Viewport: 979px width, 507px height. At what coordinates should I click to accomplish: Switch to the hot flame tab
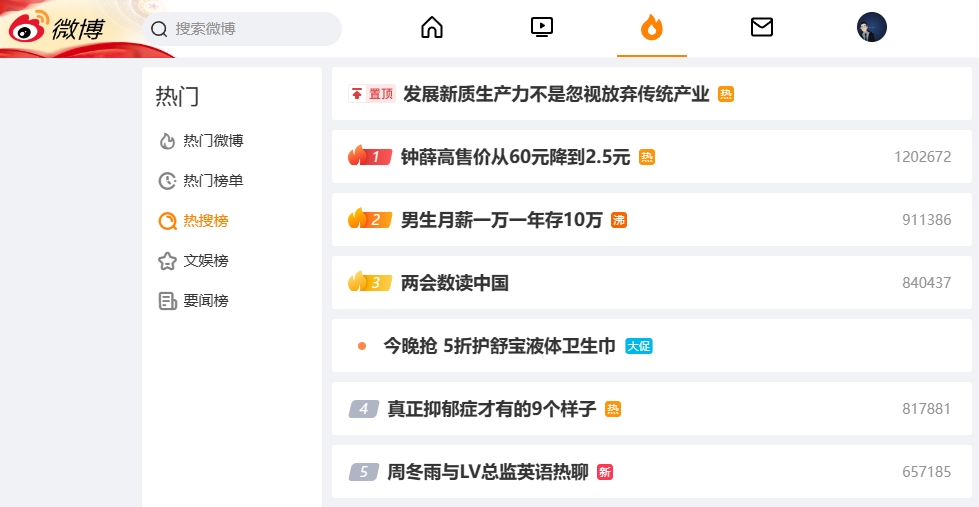tap(652, 28)
